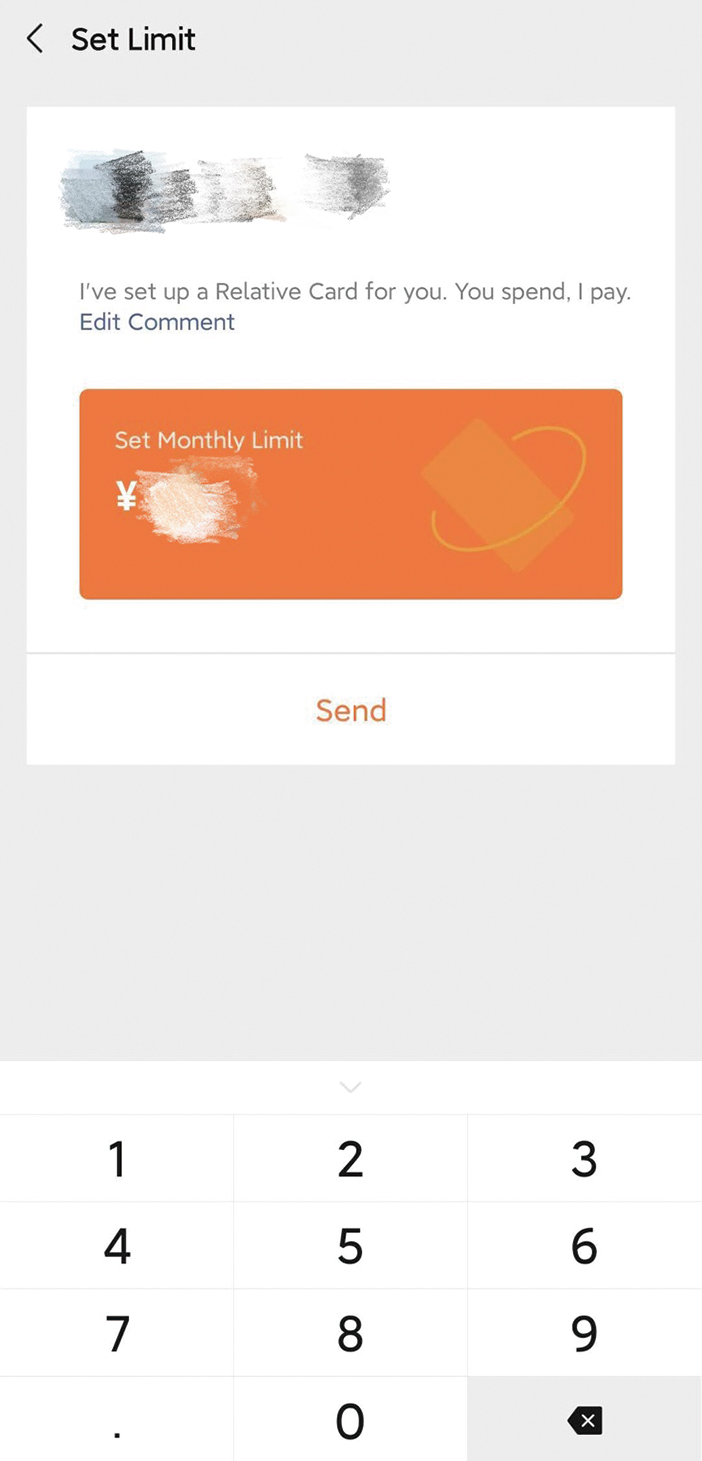702x1461 pixels.
Task: Enter digit 7 on the keypad
Action: 117,1333
